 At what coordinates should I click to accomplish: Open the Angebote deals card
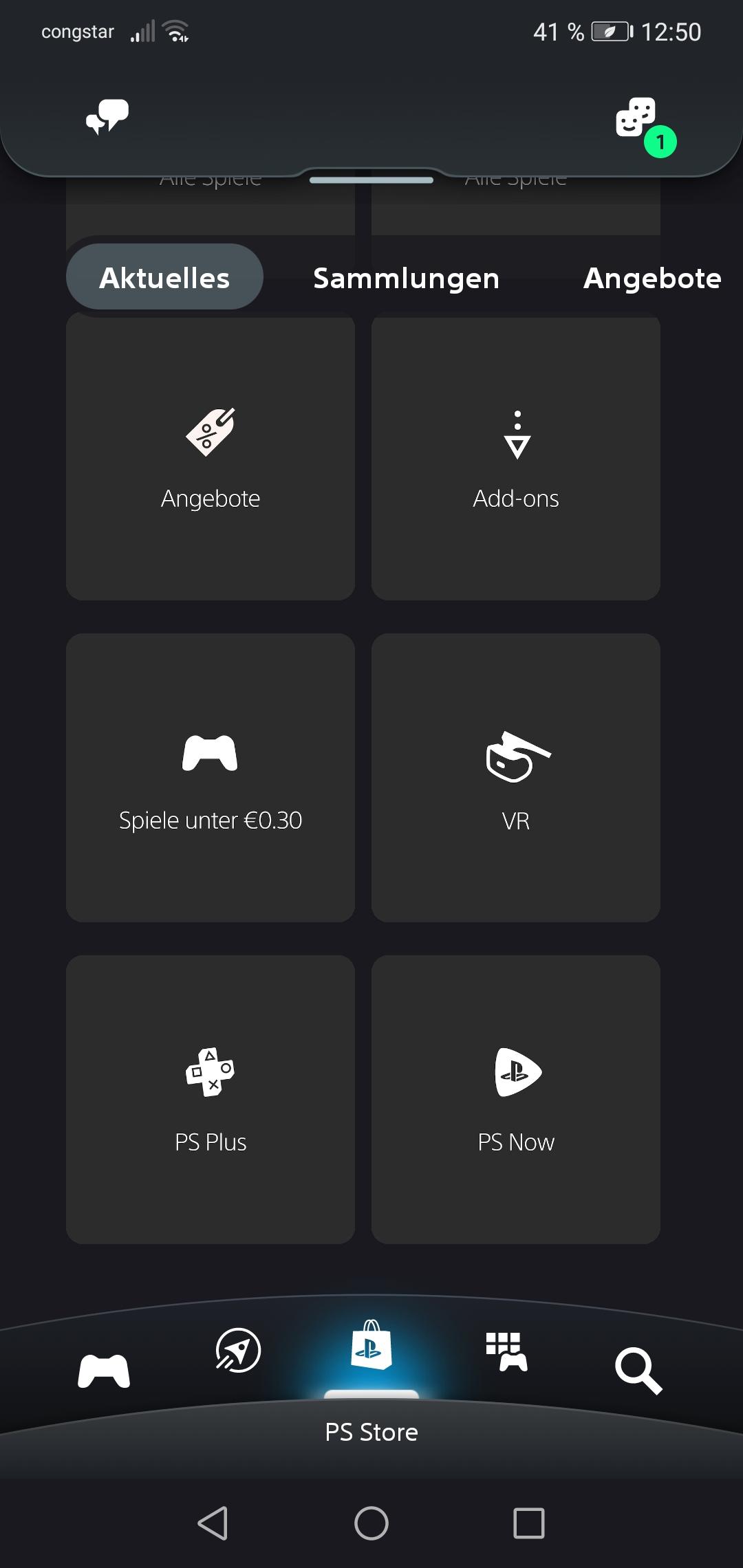tap(211, 457)
